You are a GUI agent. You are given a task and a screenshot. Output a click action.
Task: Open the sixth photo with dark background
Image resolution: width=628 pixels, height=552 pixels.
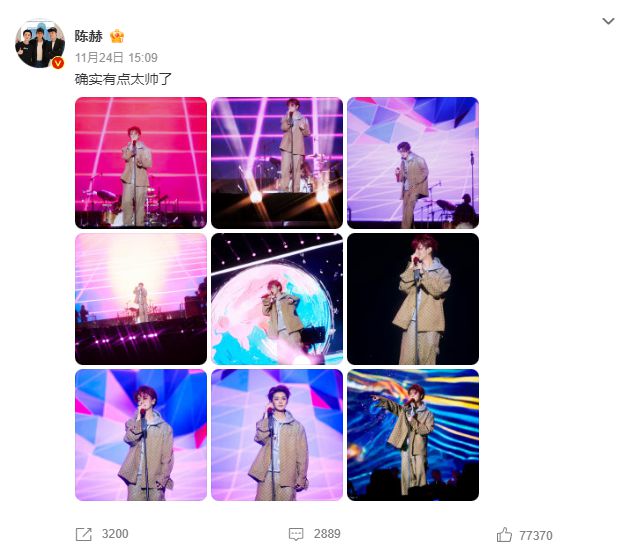[x=413, y=299]
